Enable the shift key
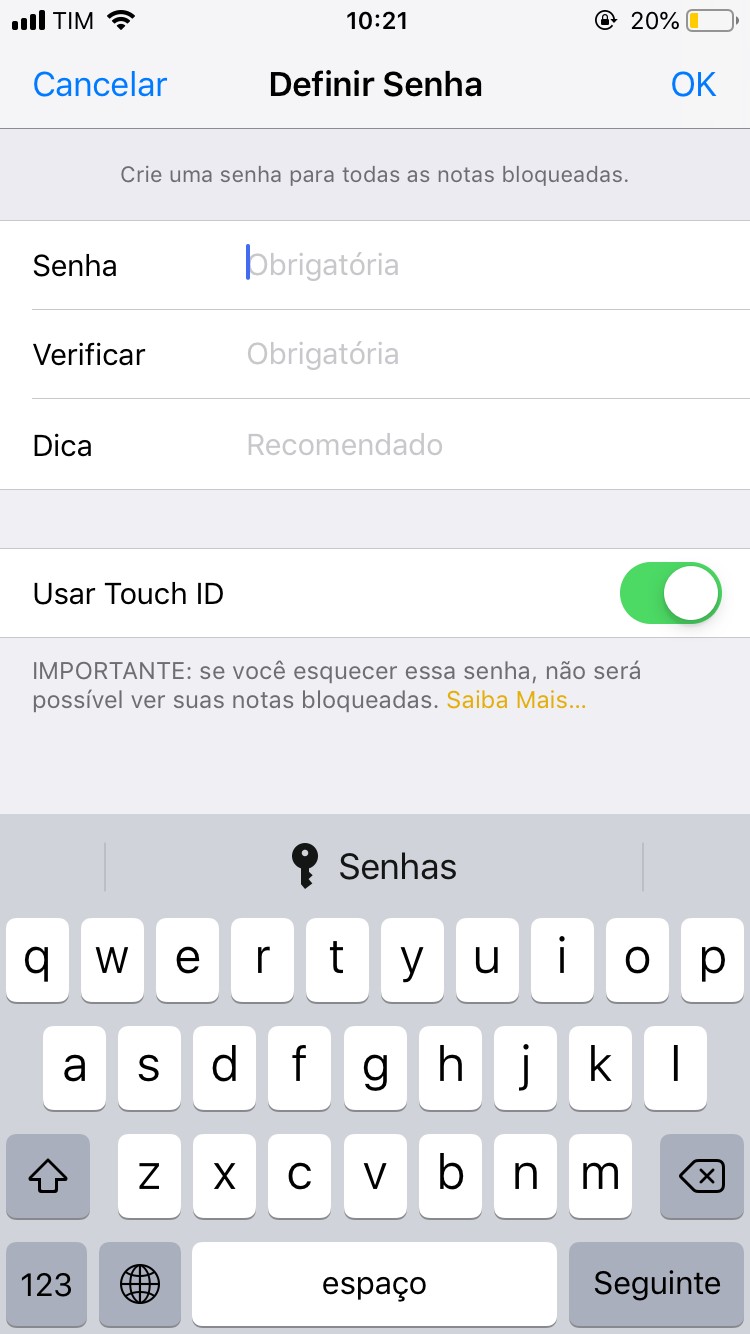Viewport: 750px width, 1334px height. click(x=47, y=1176)
